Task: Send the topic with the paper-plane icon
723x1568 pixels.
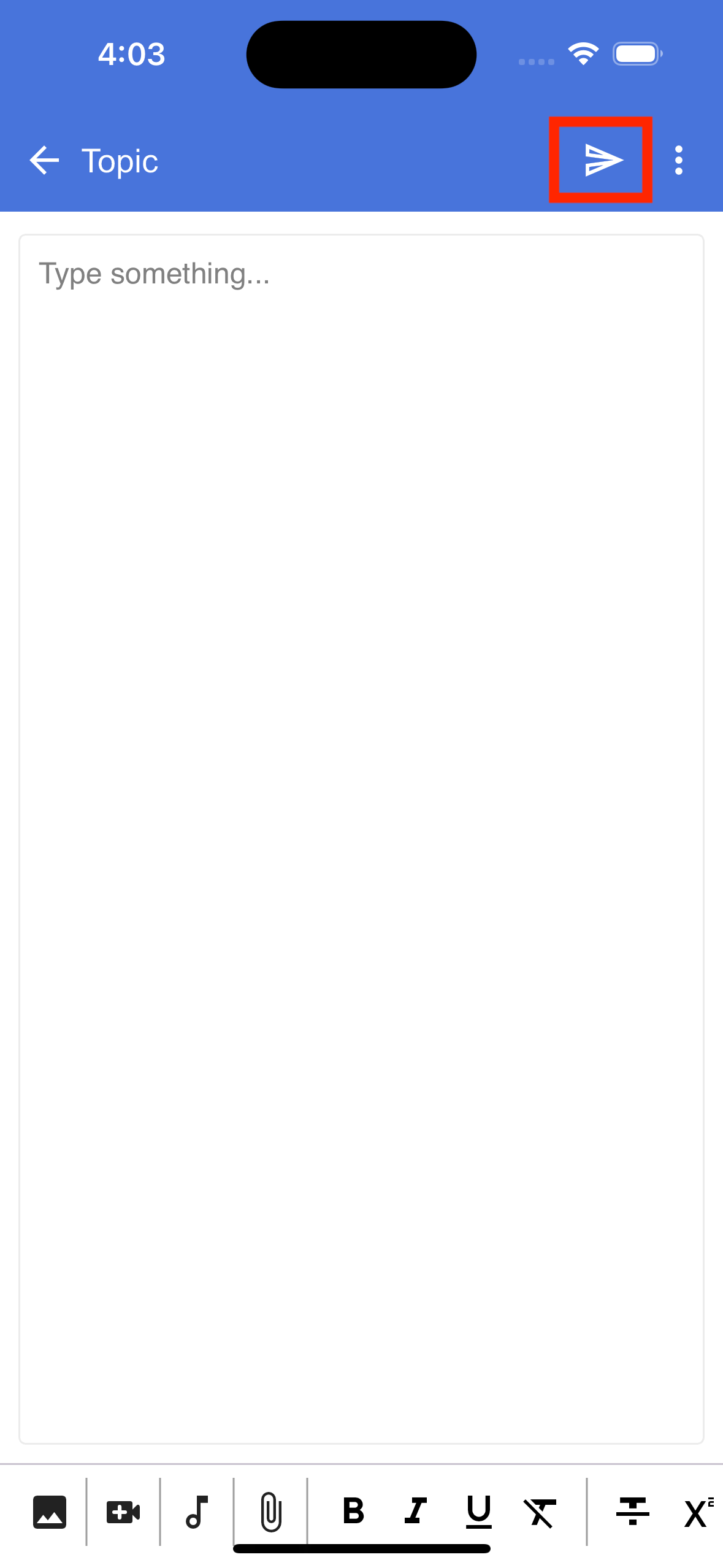Action: click(603, 160)
